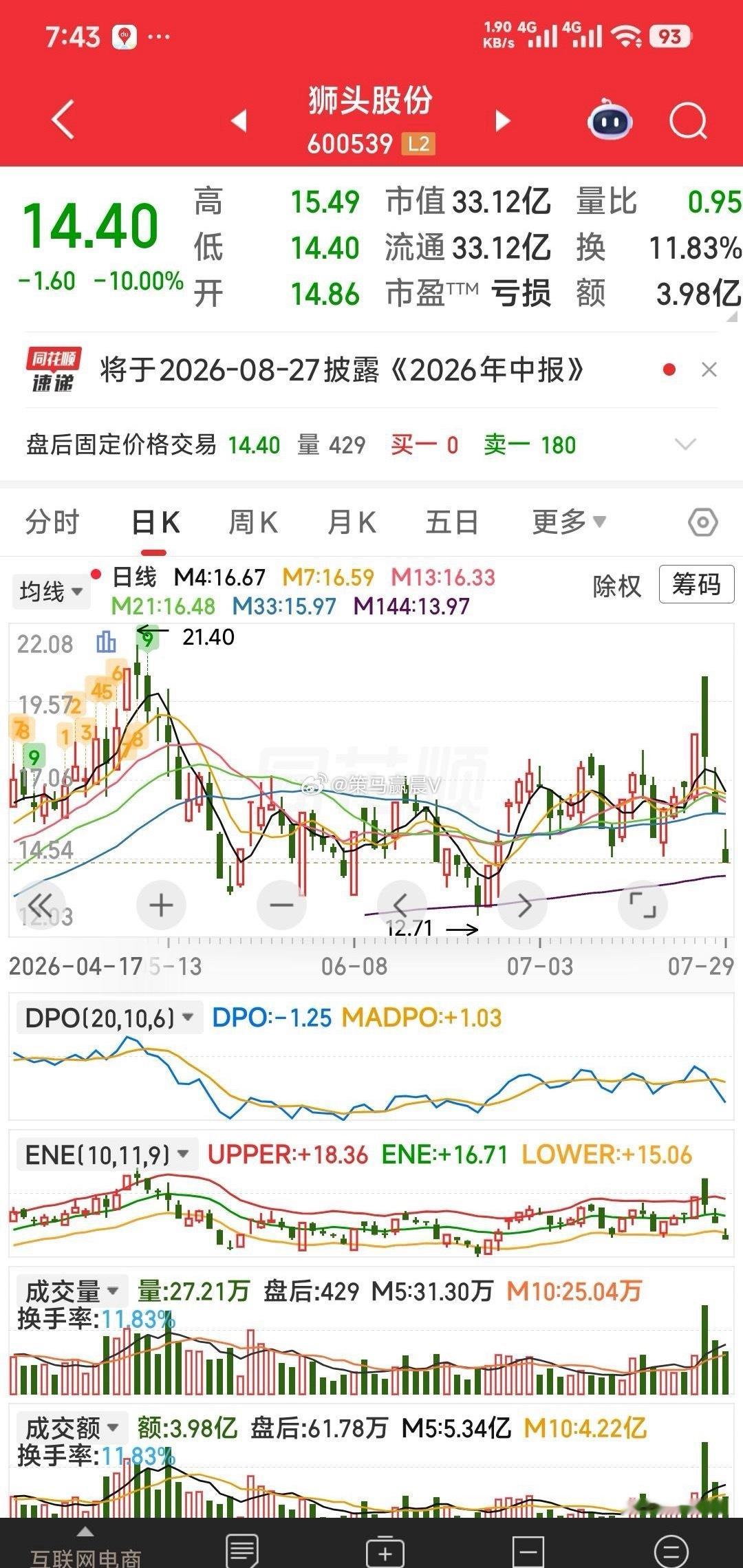Open chart settings hexagon icon
This screenshot has width=743, height=1568.
tap(703, 523)
